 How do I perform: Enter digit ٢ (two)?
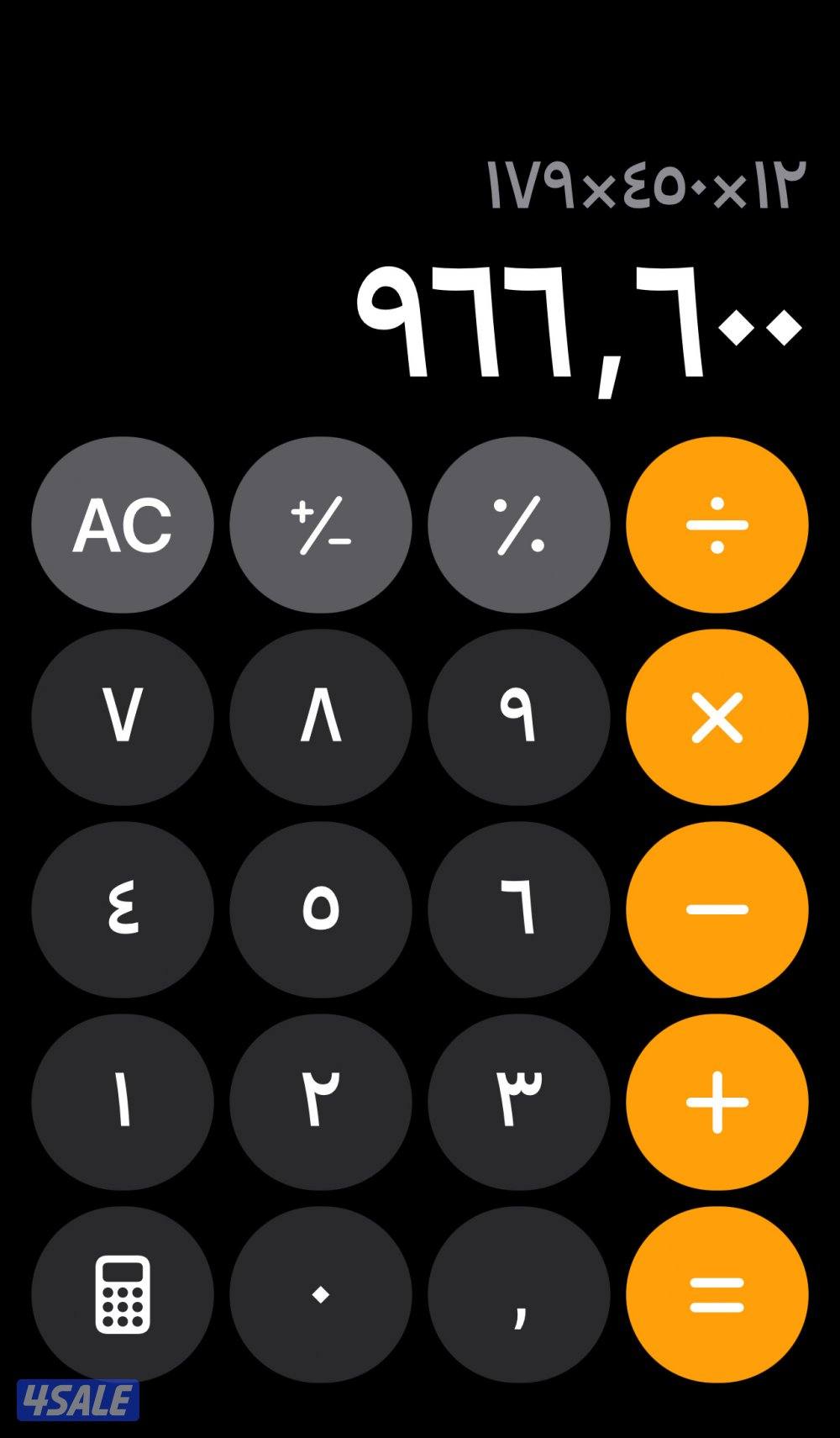click(321, 1102)
